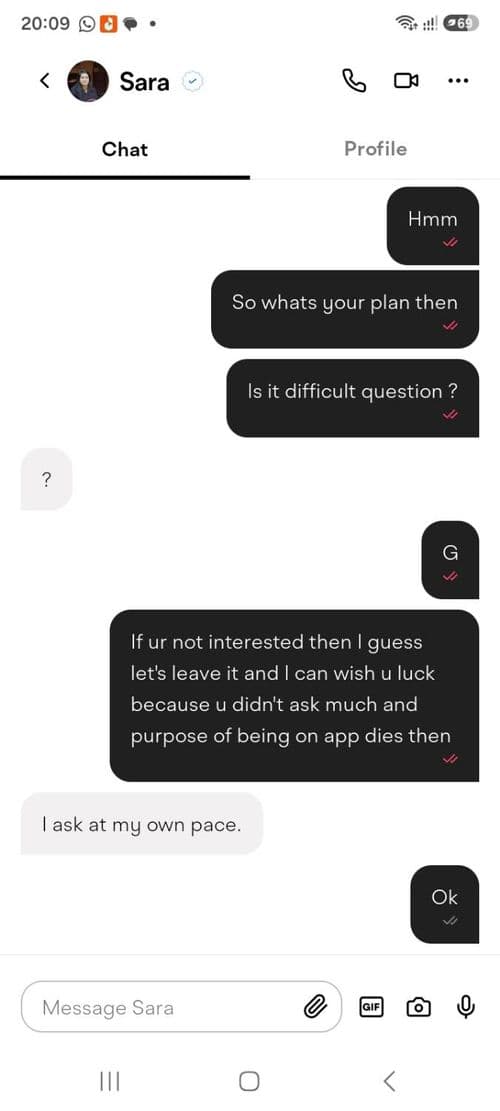Open the GIF picker
Image resolution: width=500 pixels, height=1111 pixels.
pos(371,1007)
